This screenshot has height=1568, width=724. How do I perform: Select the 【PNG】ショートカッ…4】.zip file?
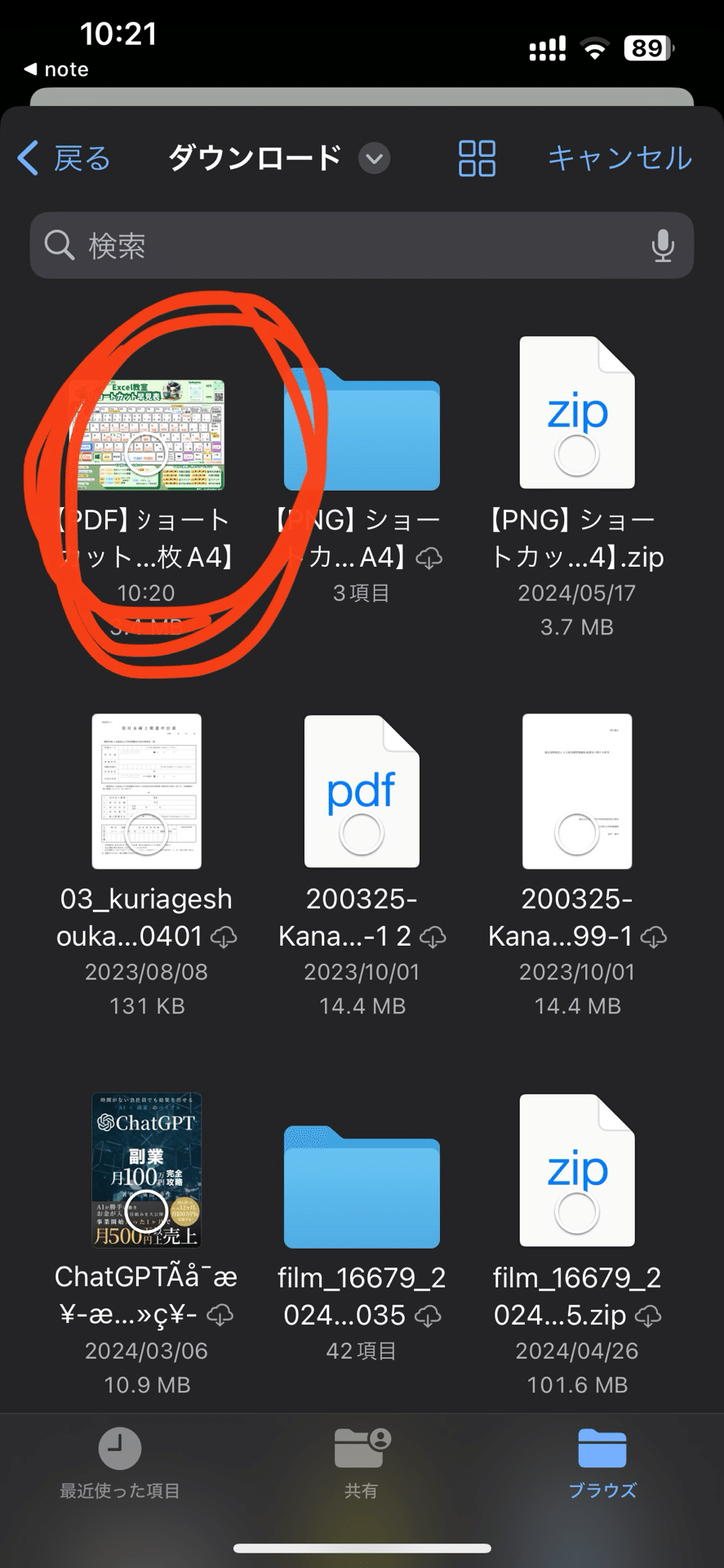577,414
